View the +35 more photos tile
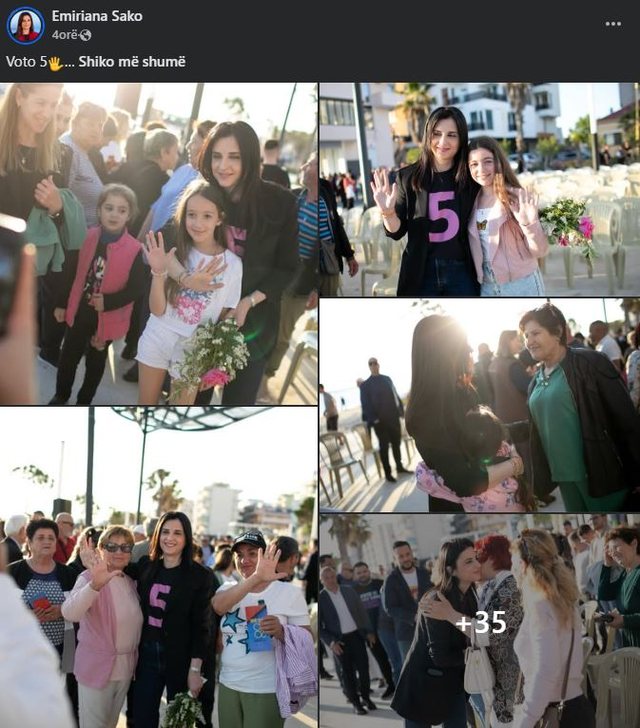Screen dimensions: 640x728 [x=479, y=621]
